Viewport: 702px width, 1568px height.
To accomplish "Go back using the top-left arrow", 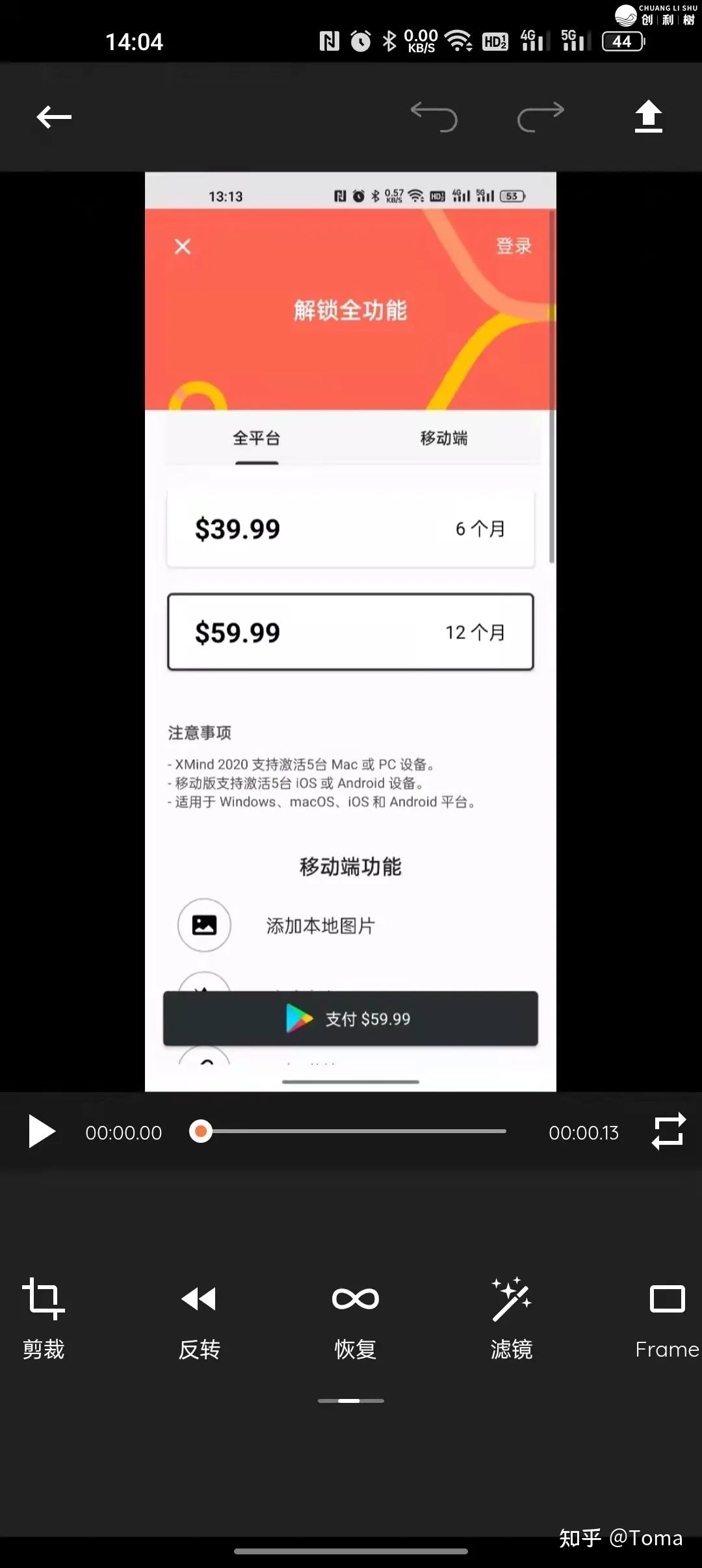I will point(54,117).
